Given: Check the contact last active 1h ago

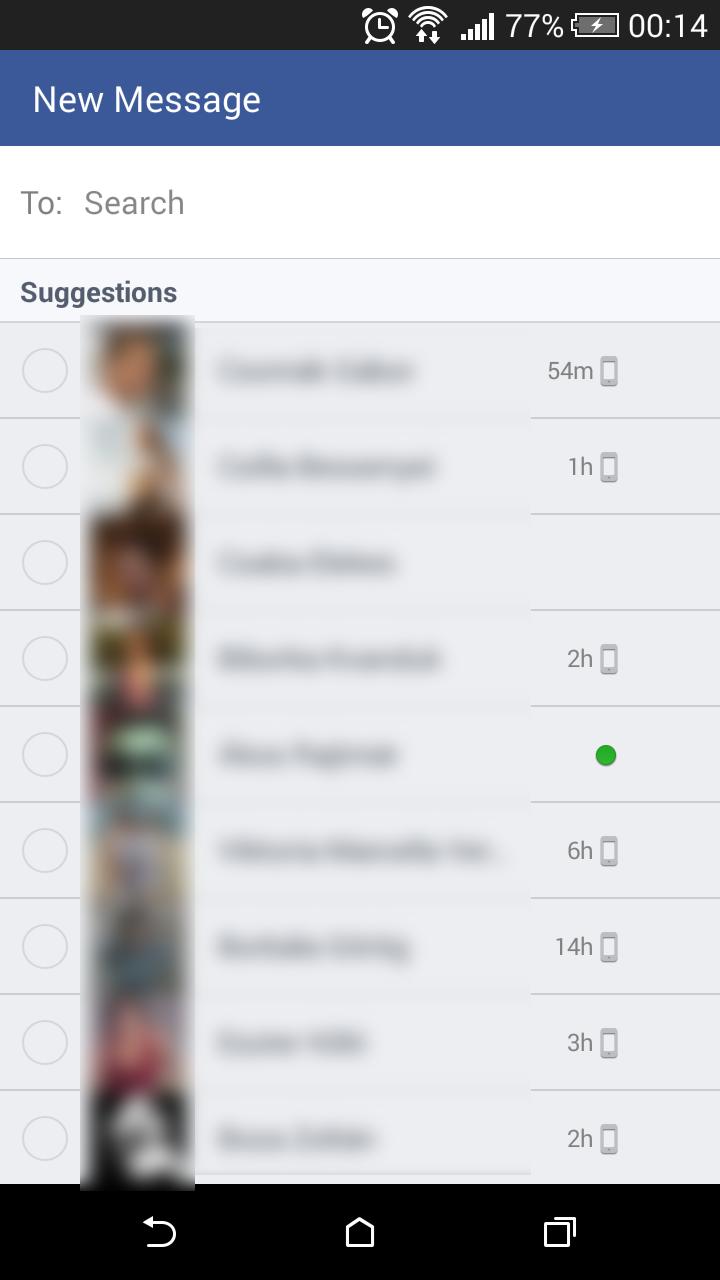Looking at the screenshot, I should pos(45,467).
